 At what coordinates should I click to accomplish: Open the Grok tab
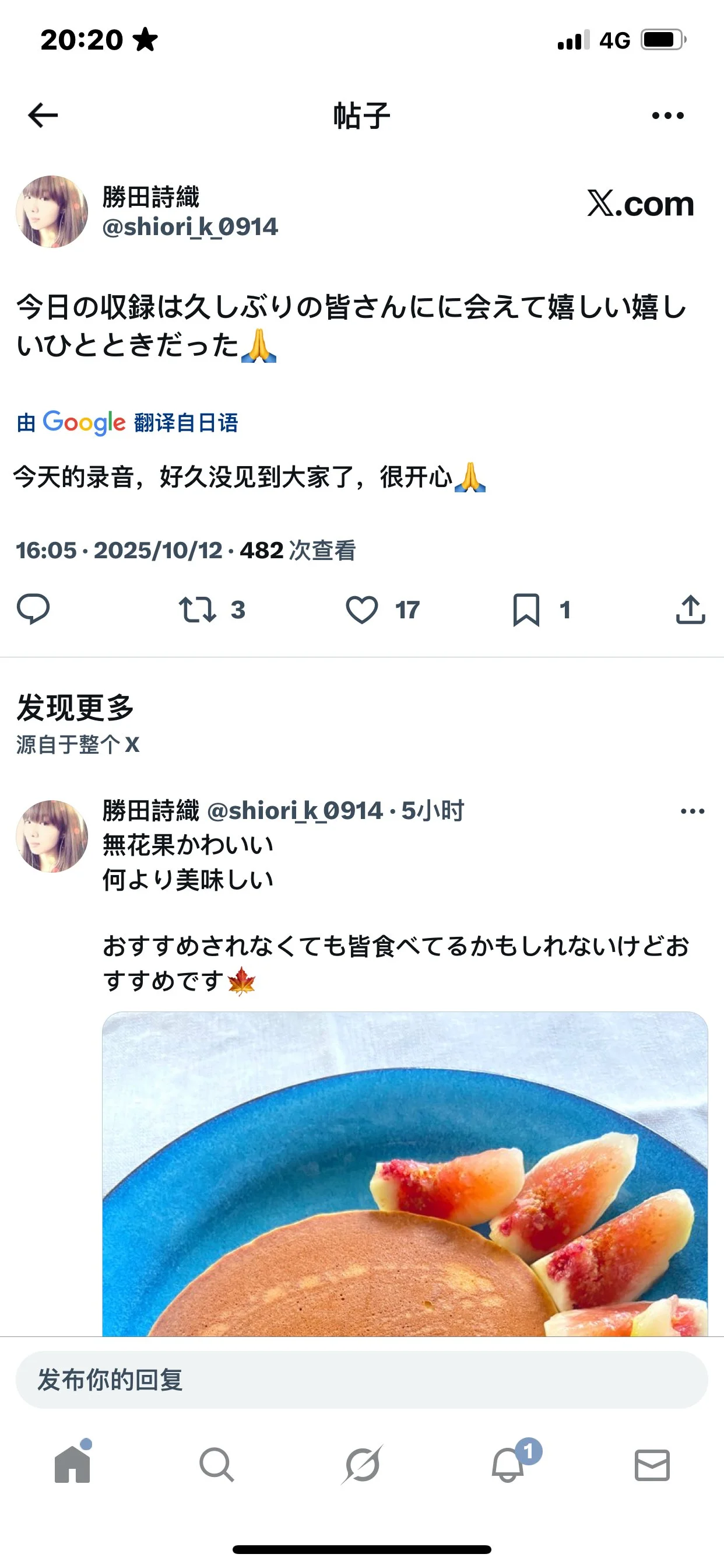pyautogui.click(x=362, y=1465)
